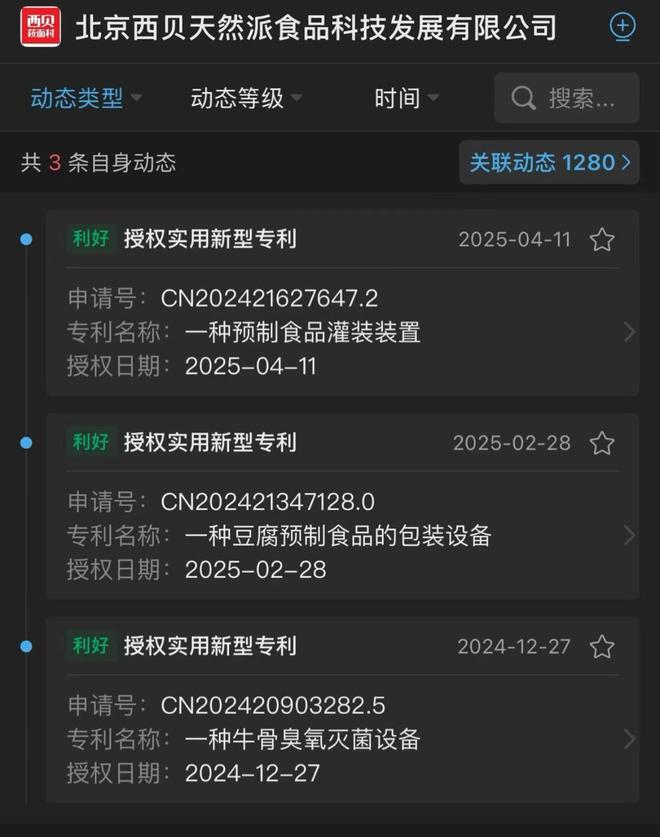
Task: Expand the 时间 filter dropdown
Action: pyautogui.click(x=406, y=98)
